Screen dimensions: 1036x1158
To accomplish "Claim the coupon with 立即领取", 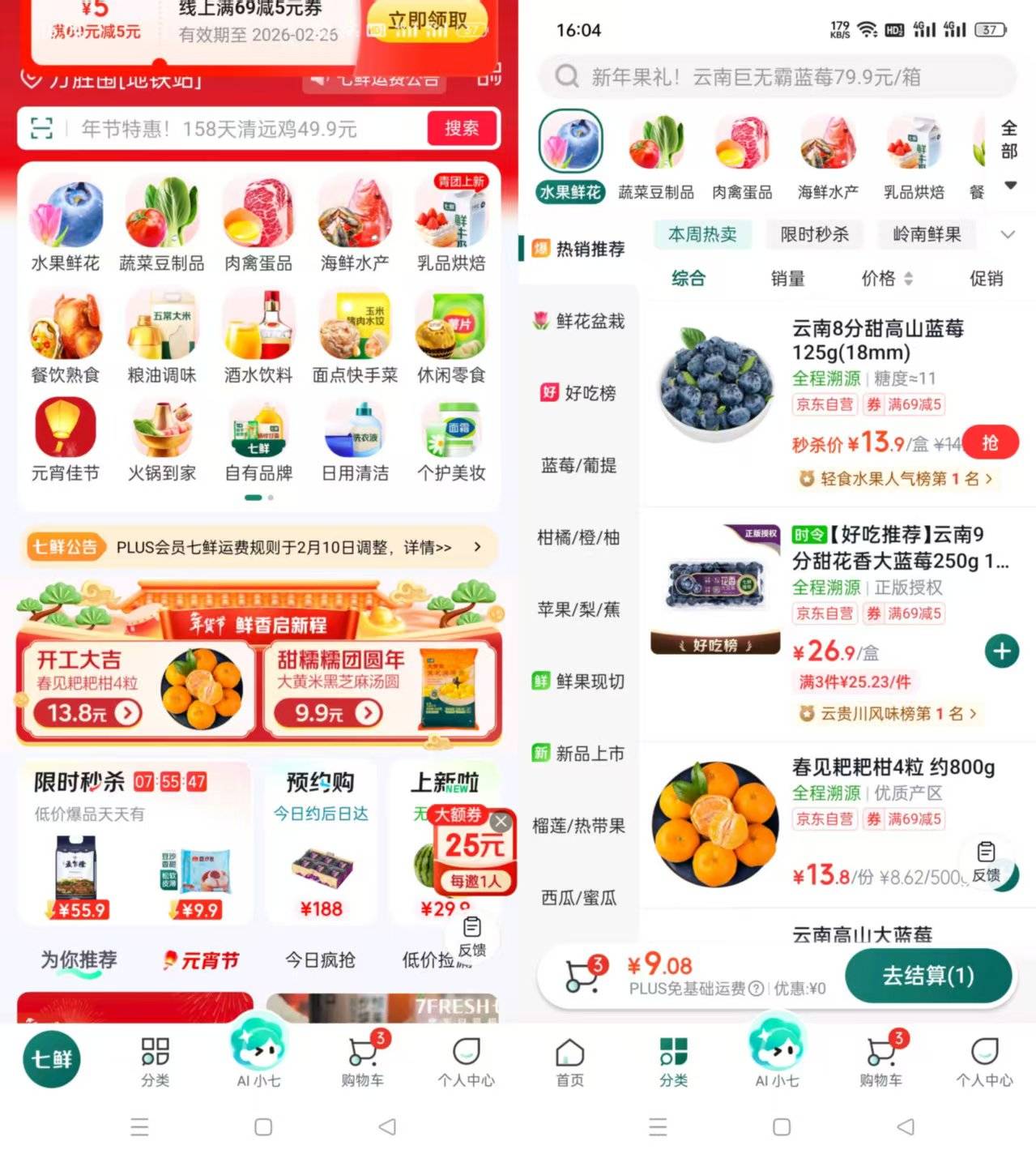I will (x=427, y=20).
